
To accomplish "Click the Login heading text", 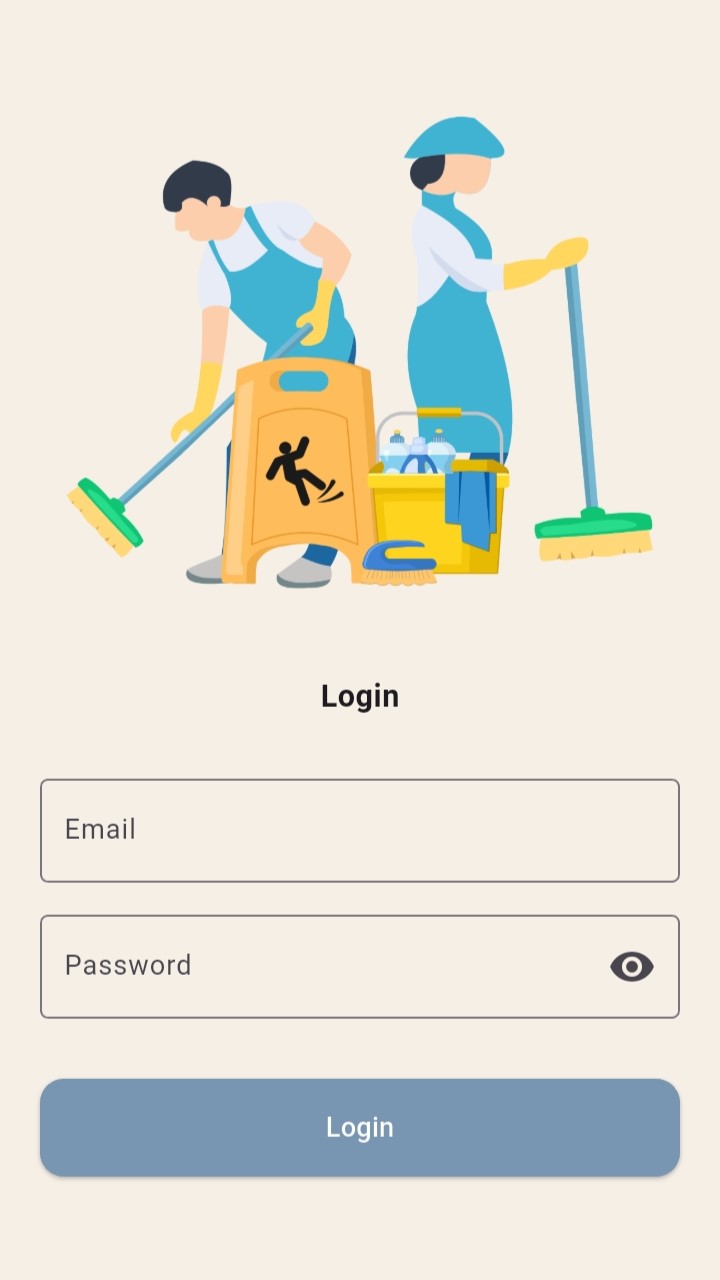I will pyautogui.click(x=359, y=695).
